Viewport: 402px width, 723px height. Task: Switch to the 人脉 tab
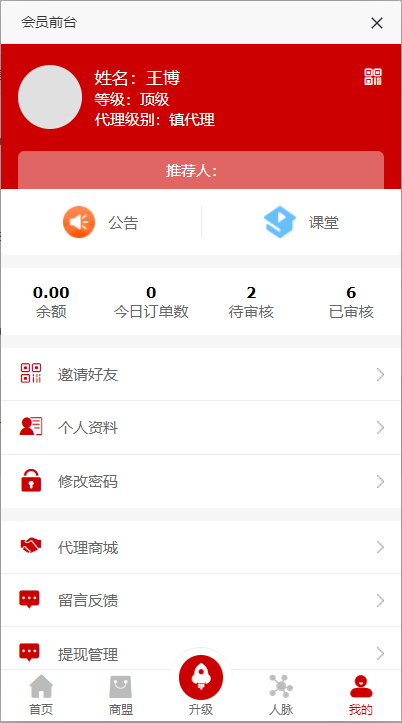[281, 695]
